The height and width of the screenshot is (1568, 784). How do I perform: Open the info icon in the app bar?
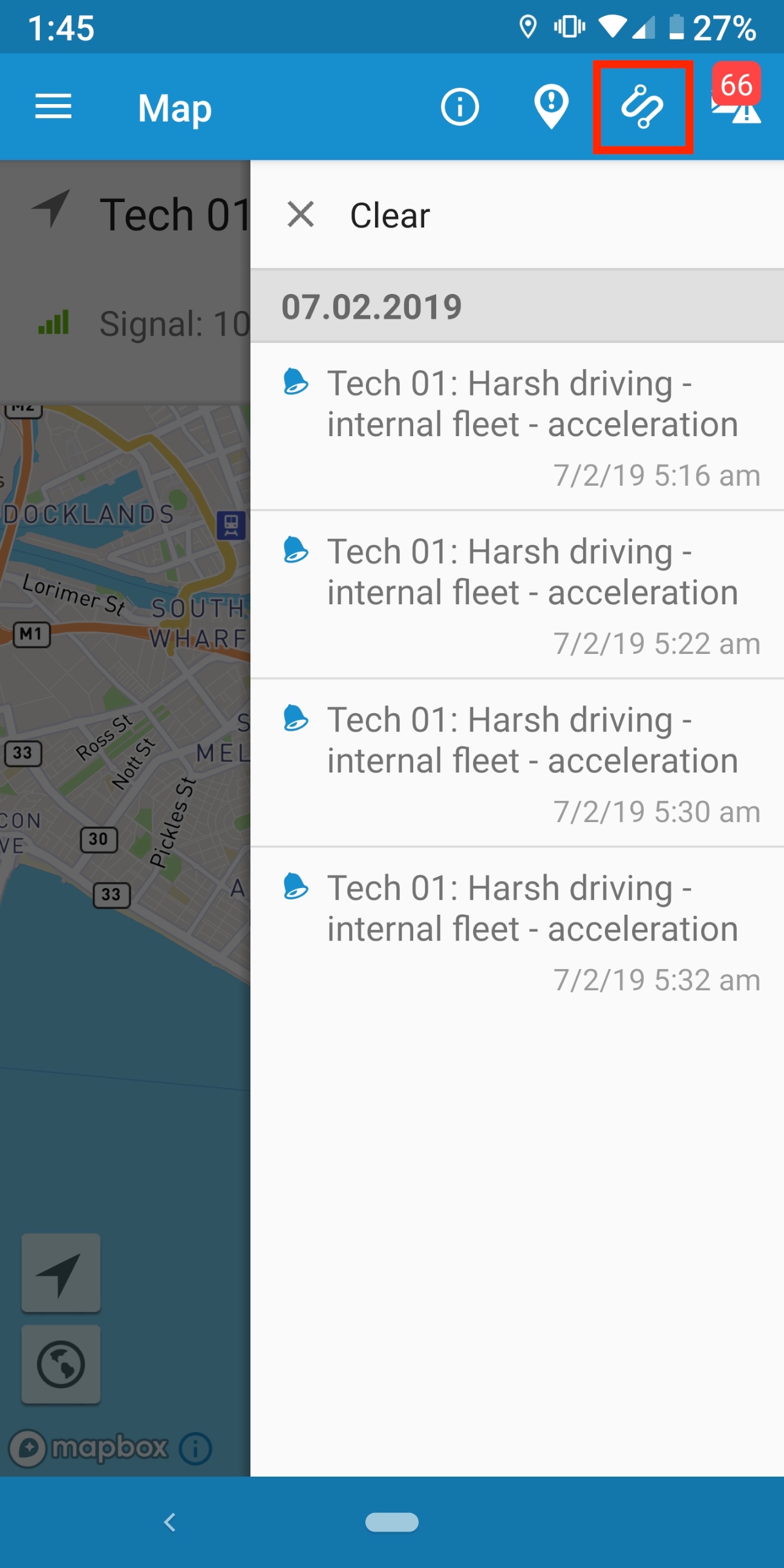pos(460,107)
